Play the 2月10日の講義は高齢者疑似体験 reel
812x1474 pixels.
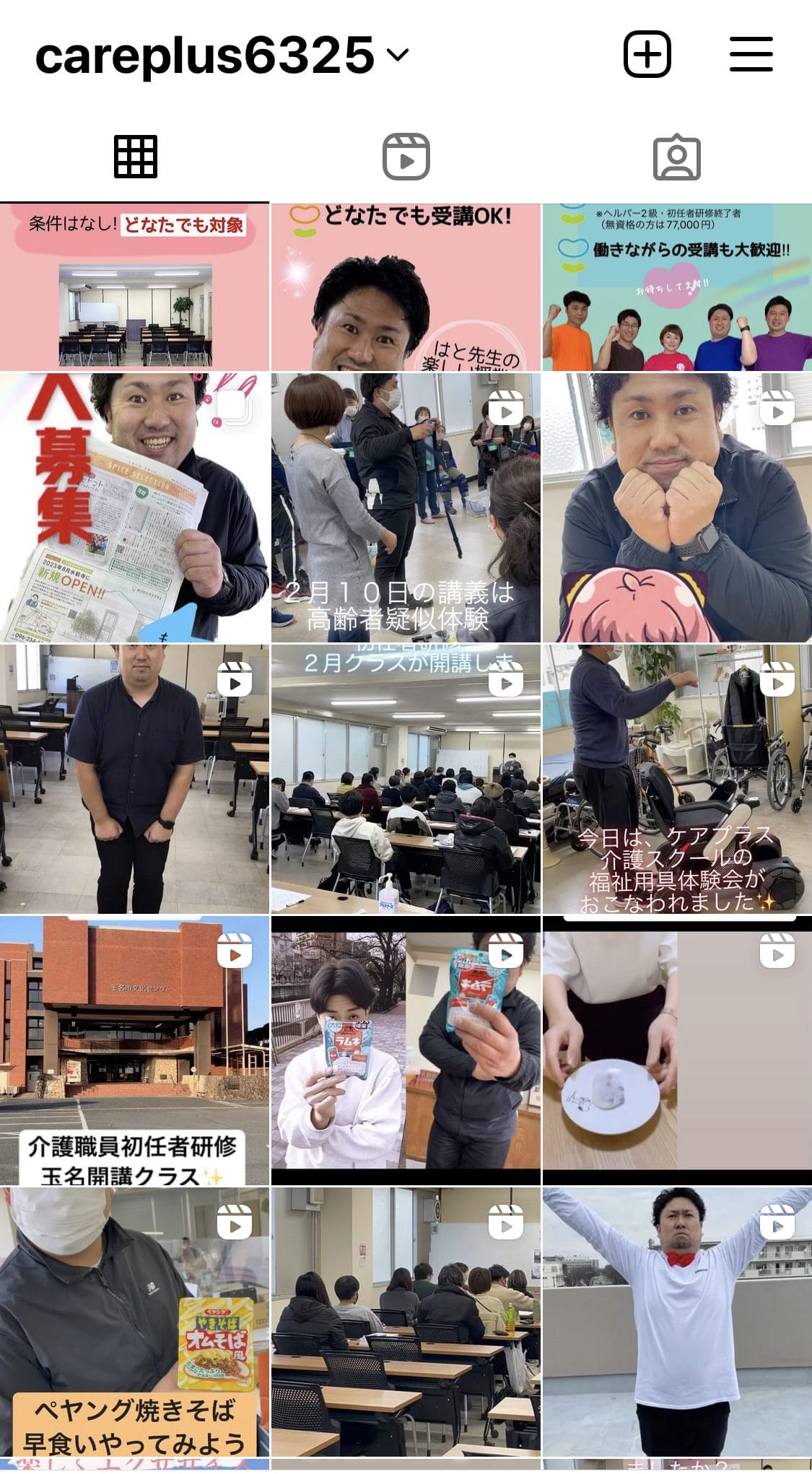pos(406,507)
